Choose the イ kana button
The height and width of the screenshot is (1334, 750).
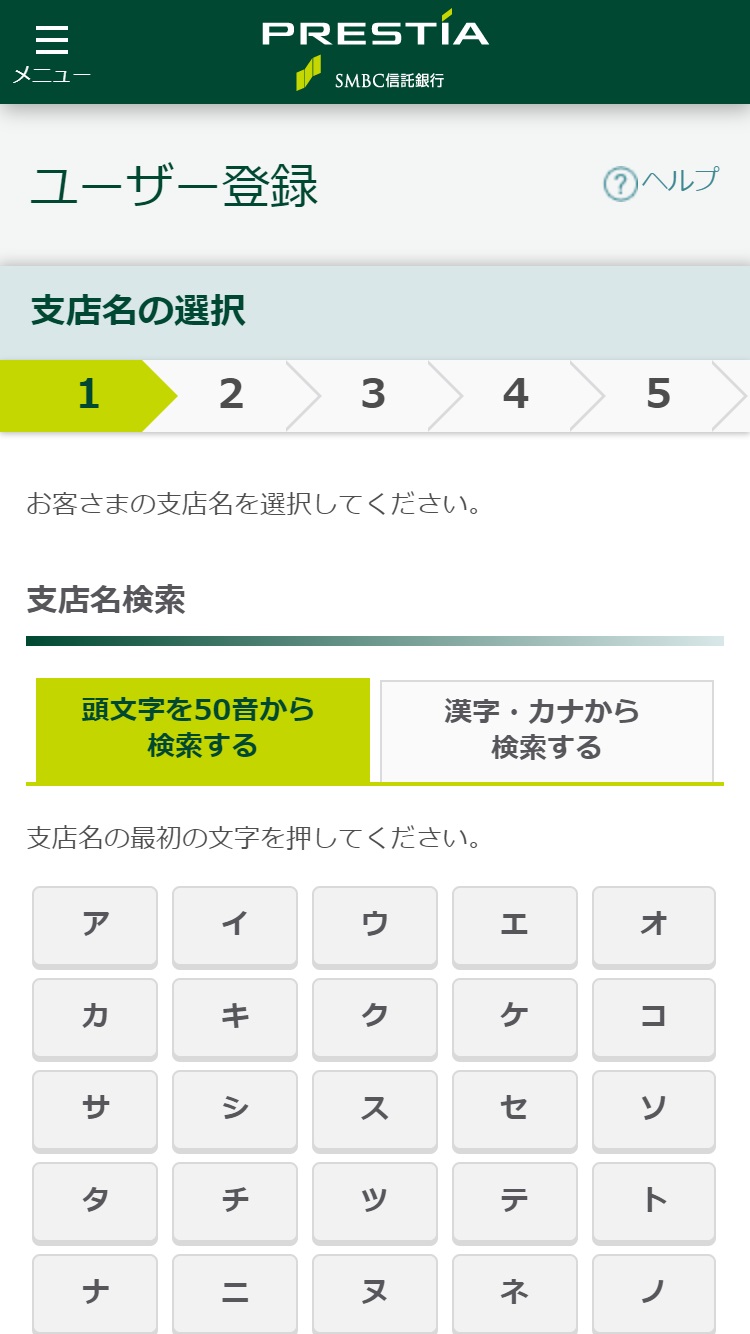tap(235, 927)
